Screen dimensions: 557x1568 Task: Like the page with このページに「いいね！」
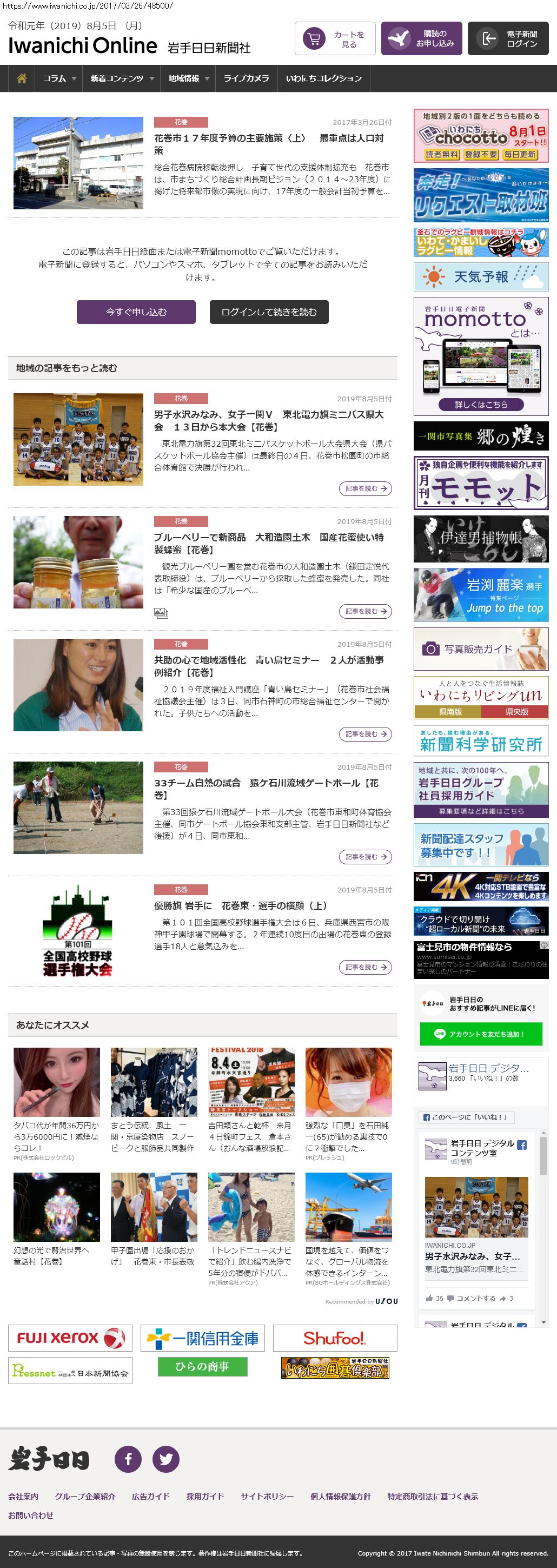(x=466, y=1117)
